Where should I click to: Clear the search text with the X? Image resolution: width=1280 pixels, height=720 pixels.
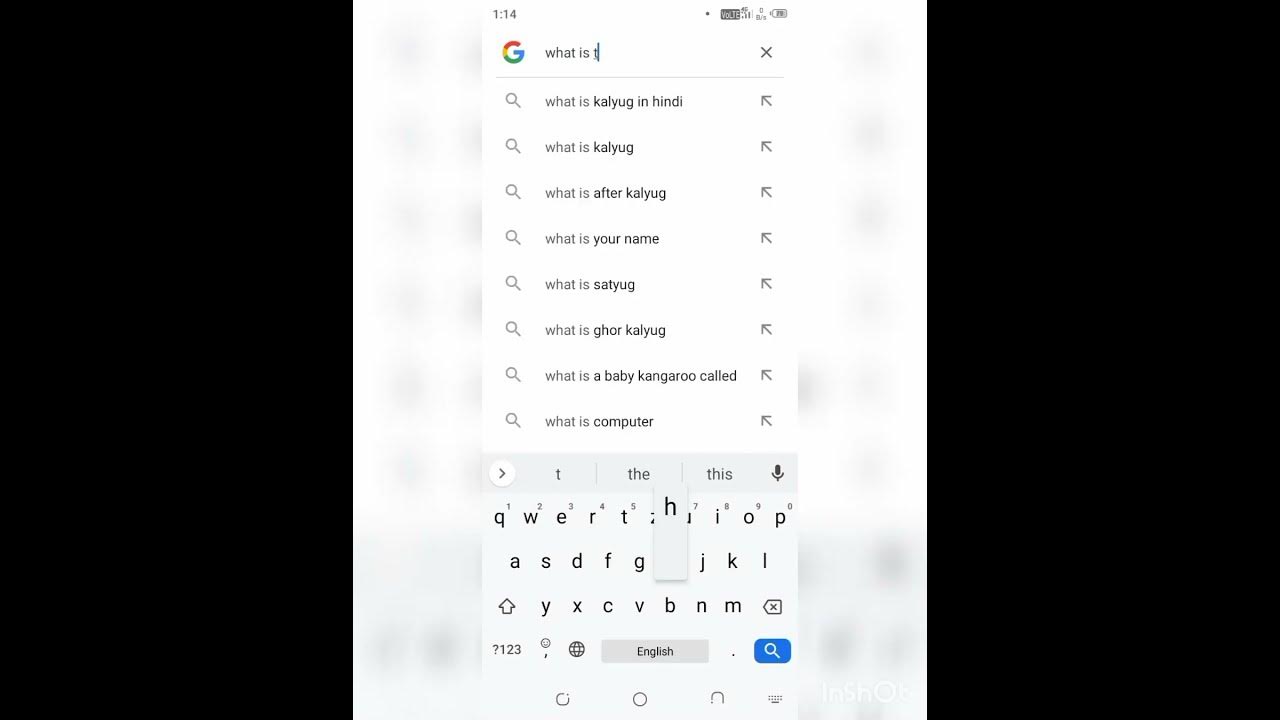(x=766, y=52)
